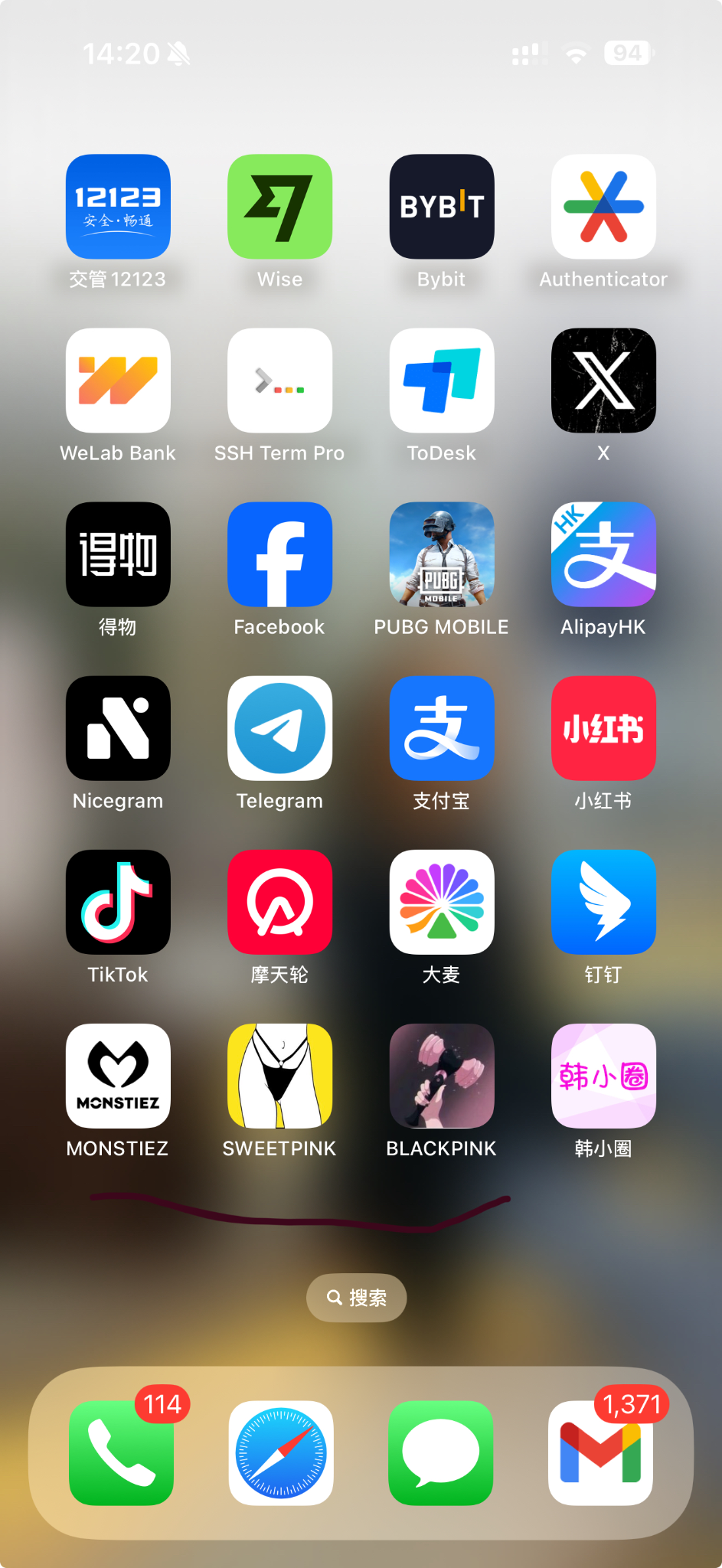722x1568 pixels.
Task: Open the Bybit app
Action: point(442,207)
